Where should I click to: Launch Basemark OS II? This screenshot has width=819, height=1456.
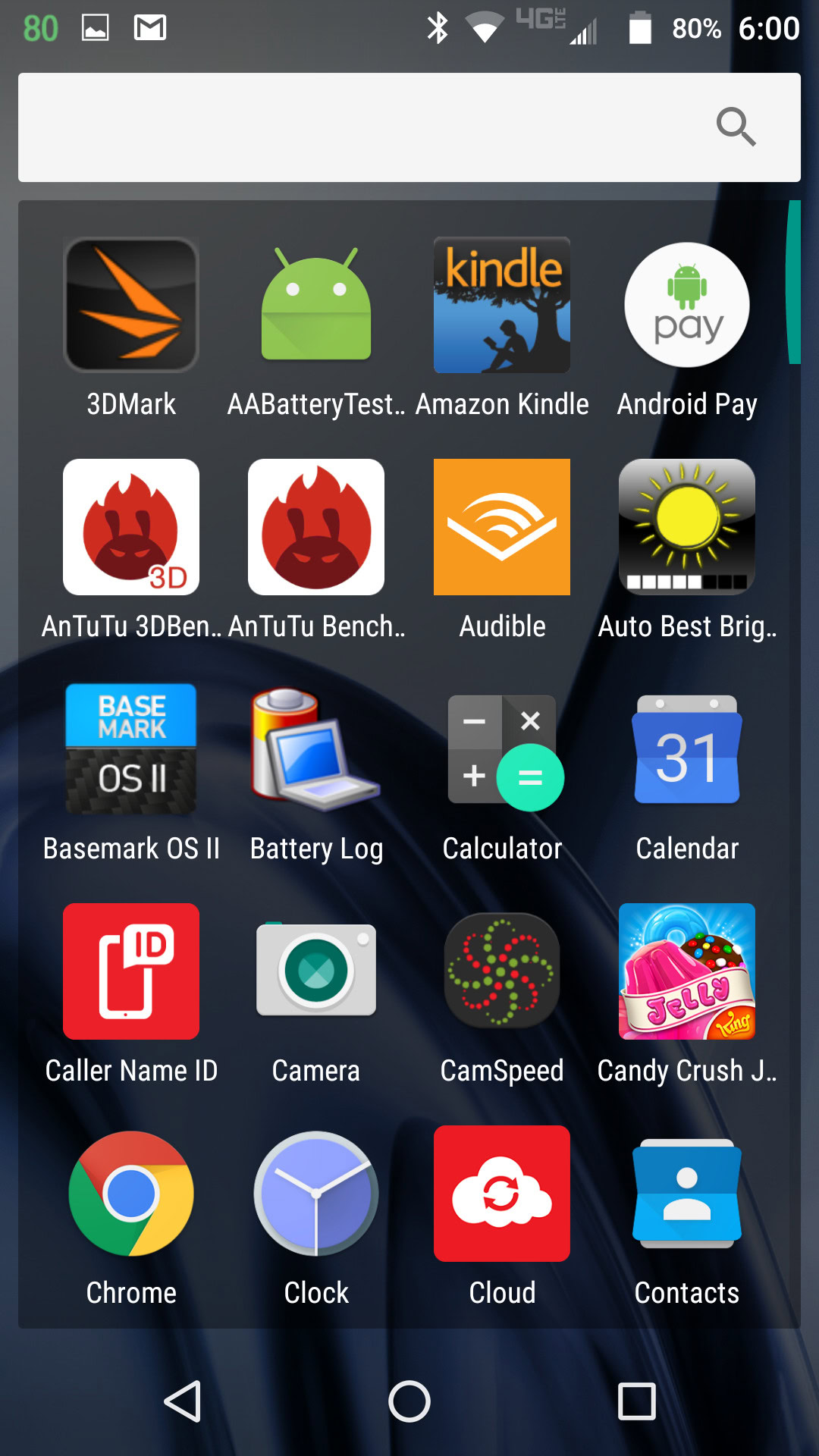click(131, 749)
